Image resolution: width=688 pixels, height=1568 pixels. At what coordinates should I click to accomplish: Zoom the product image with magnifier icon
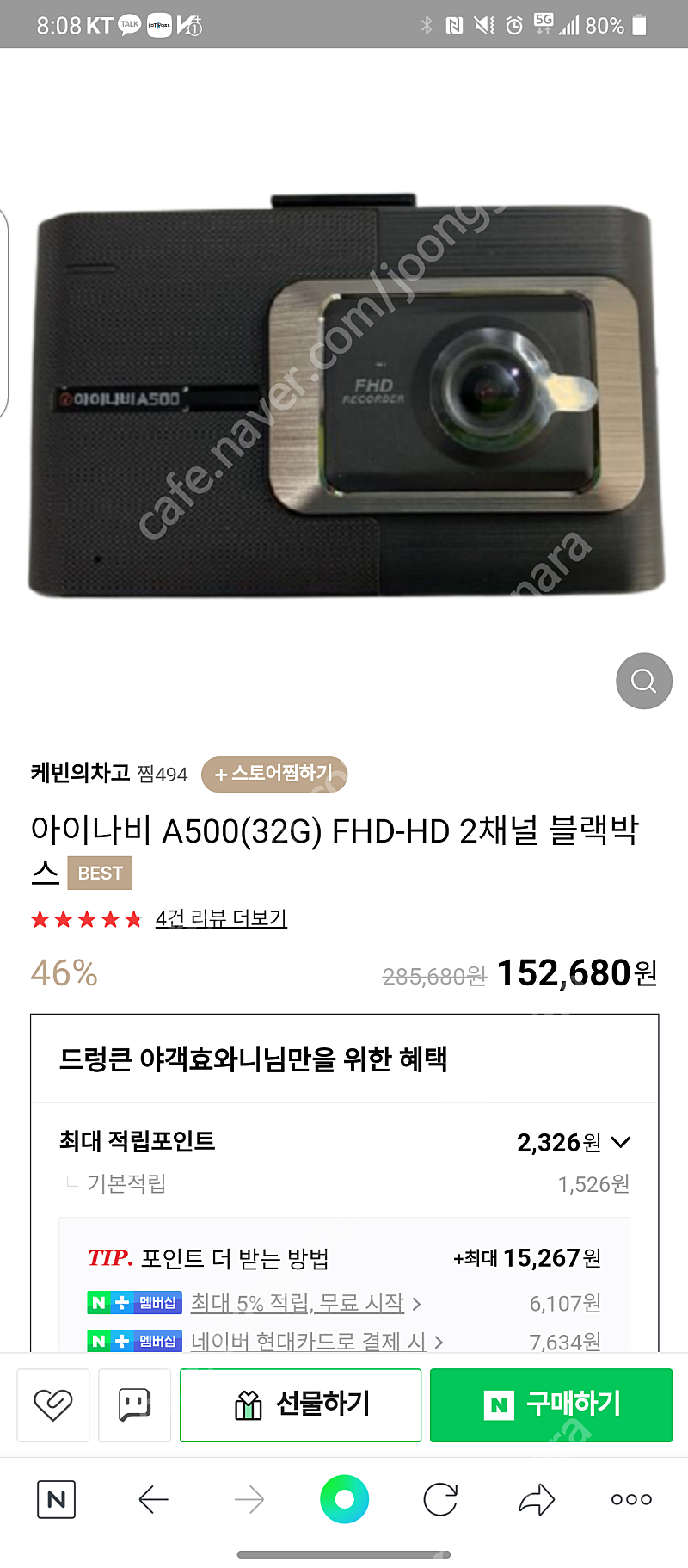click(x=643, y=681)
